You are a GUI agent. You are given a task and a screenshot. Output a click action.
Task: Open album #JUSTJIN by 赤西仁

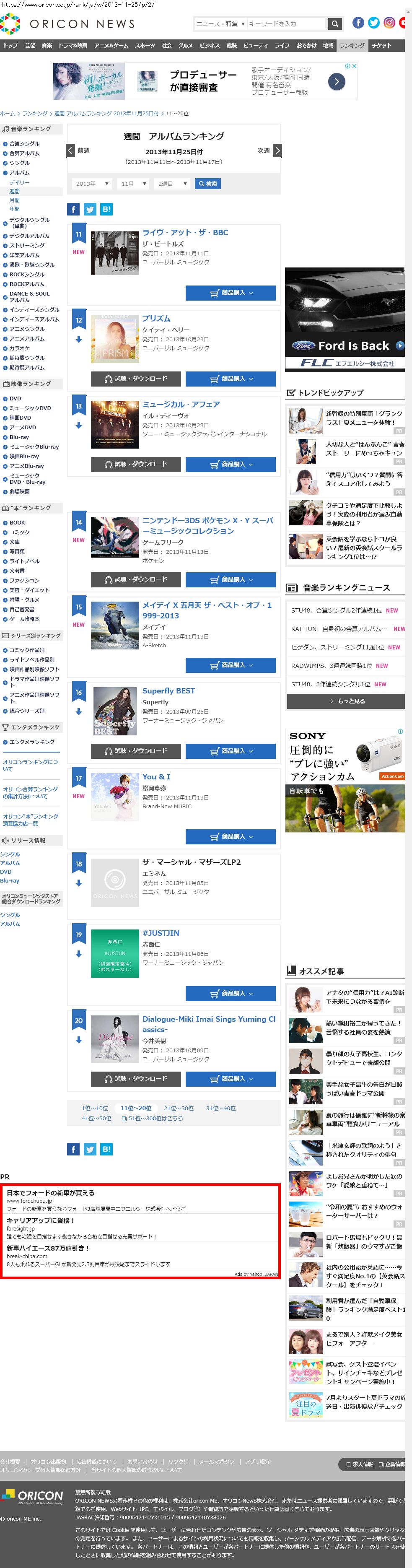click(x=161, y=933)
